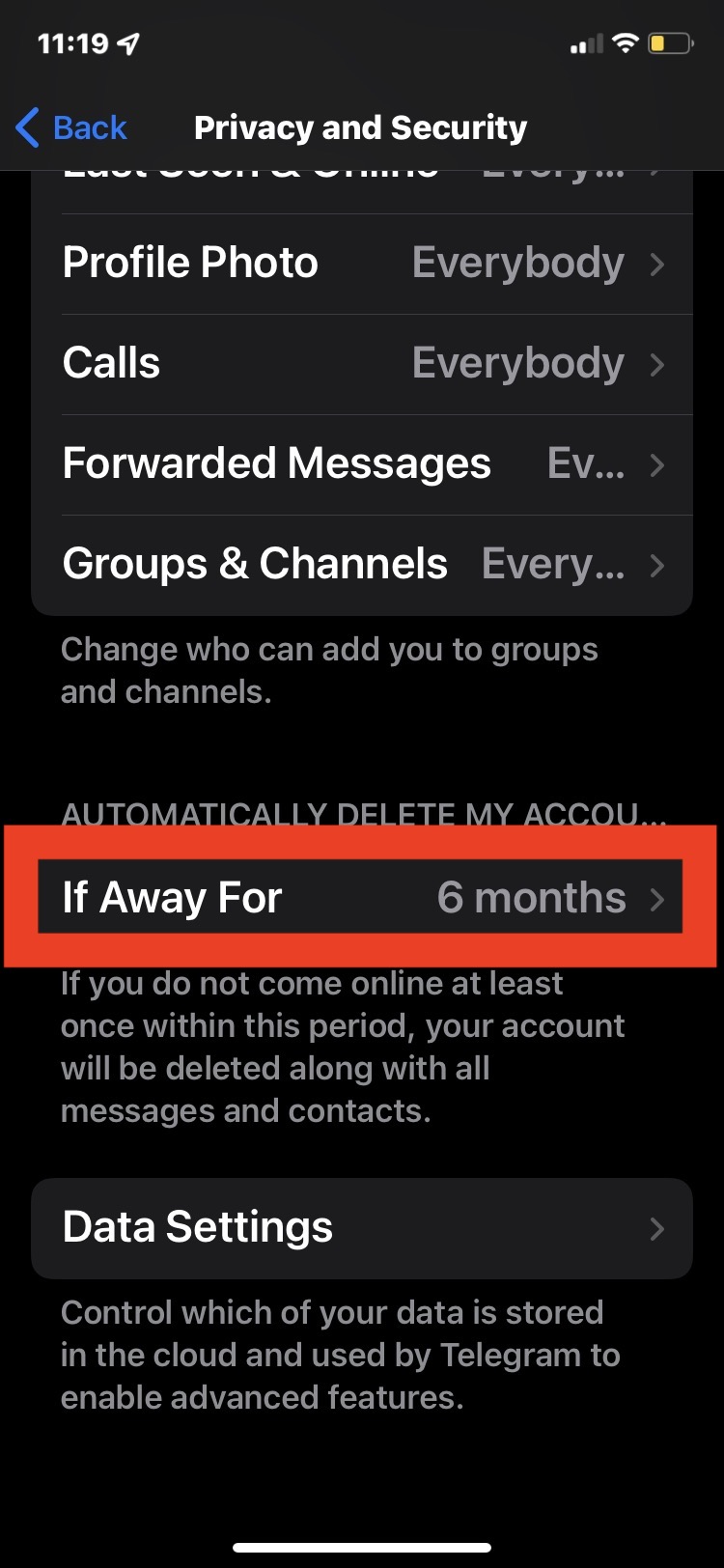Viewport: 724px width, 1568px height.
Task: Change the If Away For period
Action: (x=360, y=897)
